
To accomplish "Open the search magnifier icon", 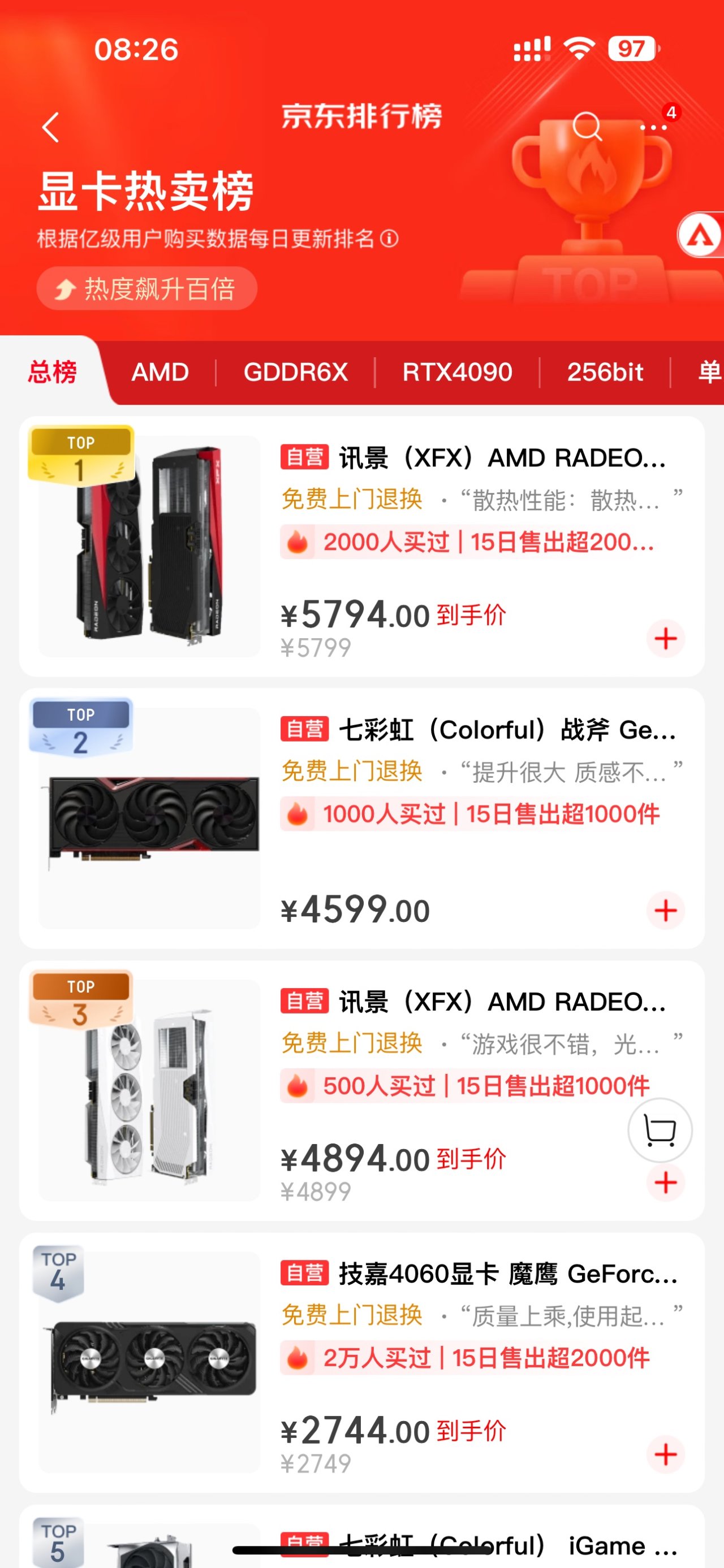I will tap(587, 126).
